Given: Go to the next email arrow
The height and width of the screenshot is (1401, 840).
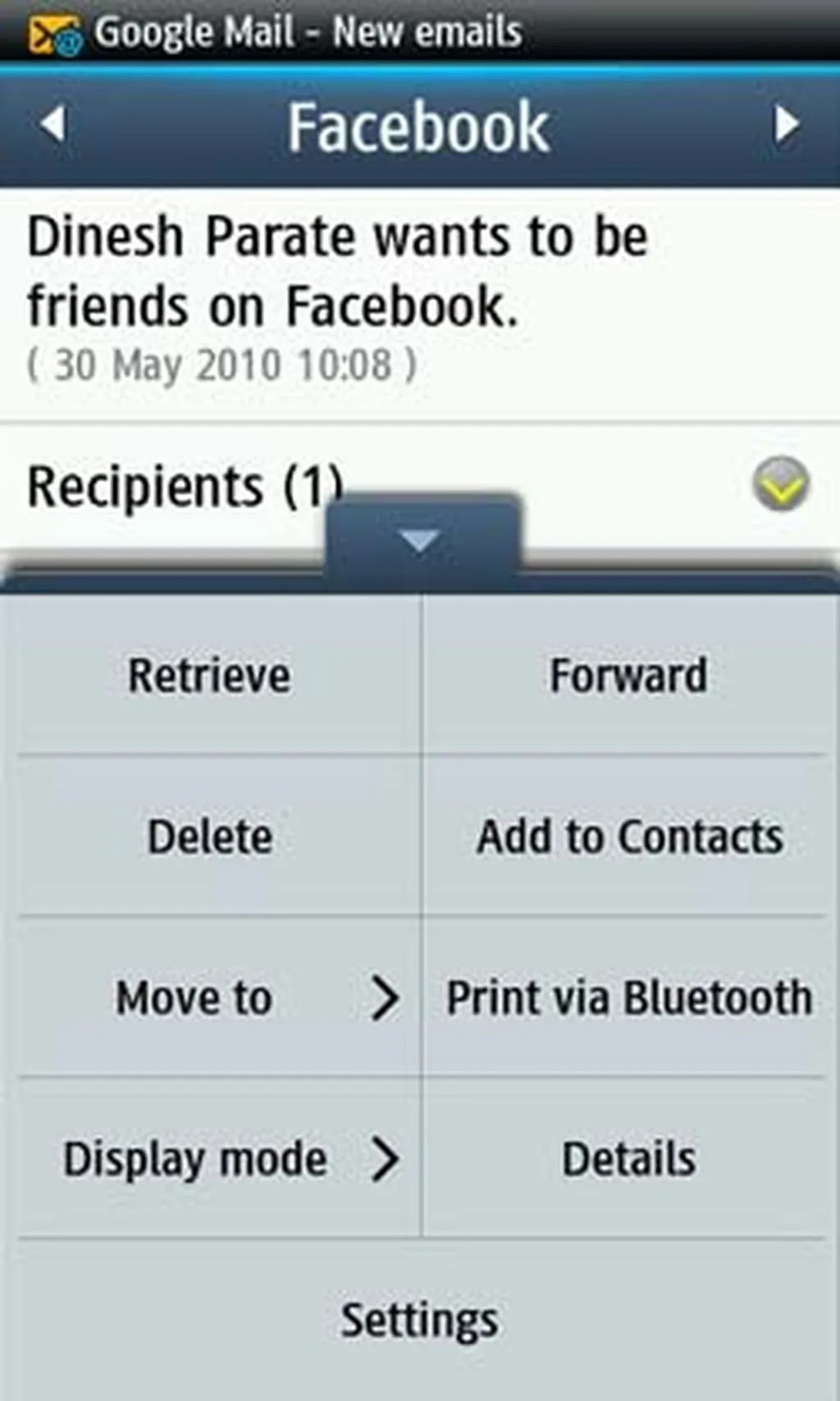Looking at the screenshot, I should click(x=786, y=125).
